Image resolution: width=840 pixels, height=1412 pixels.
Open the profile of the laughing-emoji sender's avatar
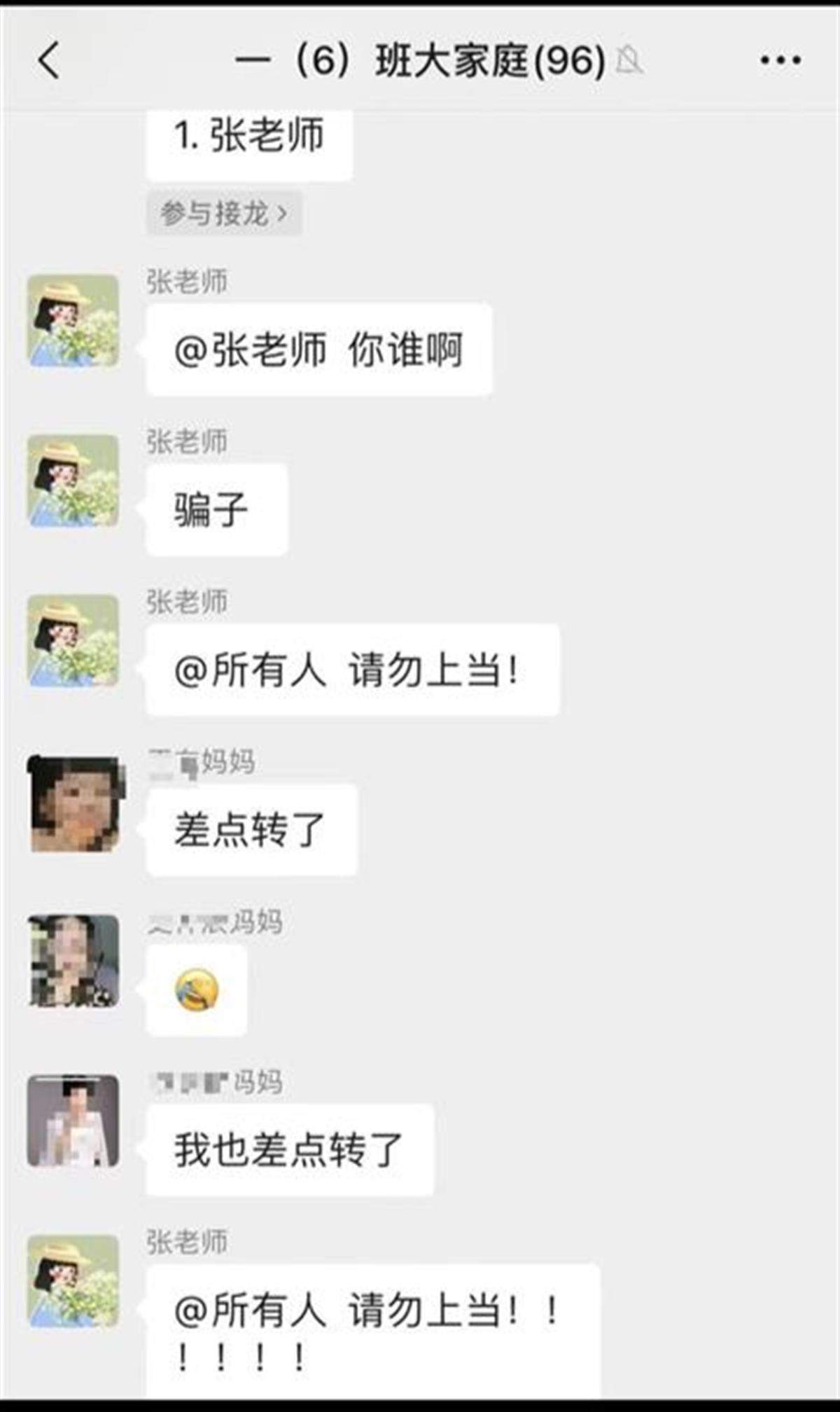tap(72, 974)
